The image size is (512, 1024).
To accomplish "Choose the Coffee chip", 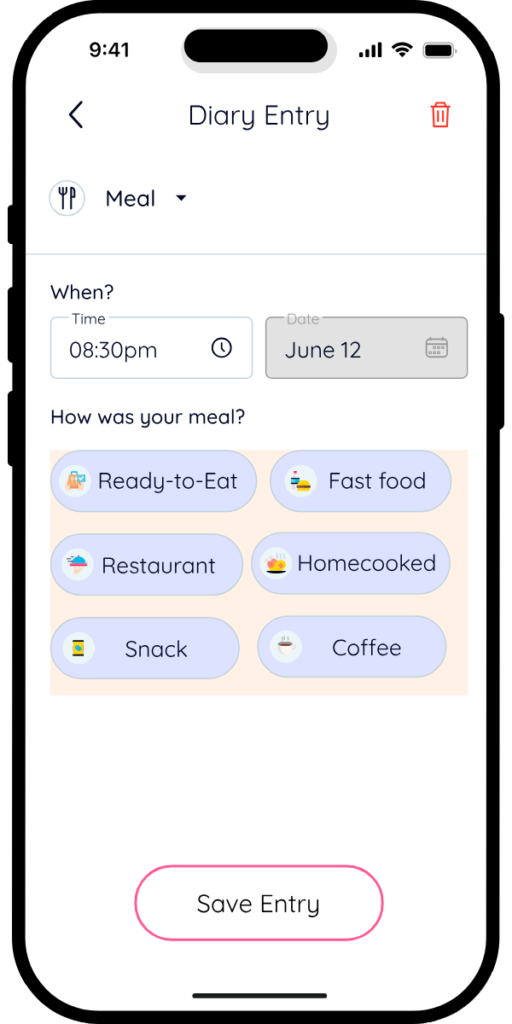I will (x=352, y=647).
